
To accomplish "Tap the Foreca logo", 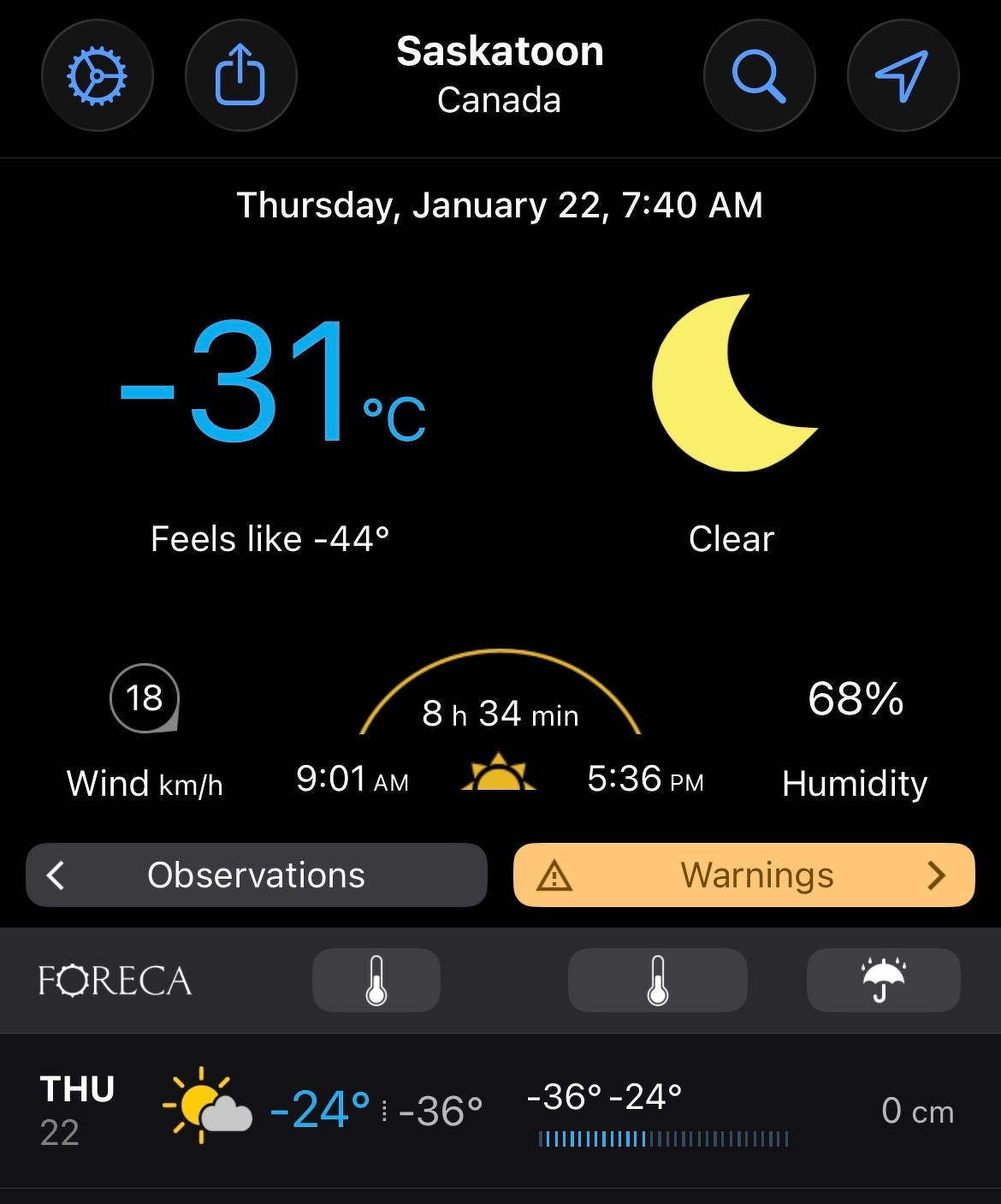I will click(x=112, y=981).
